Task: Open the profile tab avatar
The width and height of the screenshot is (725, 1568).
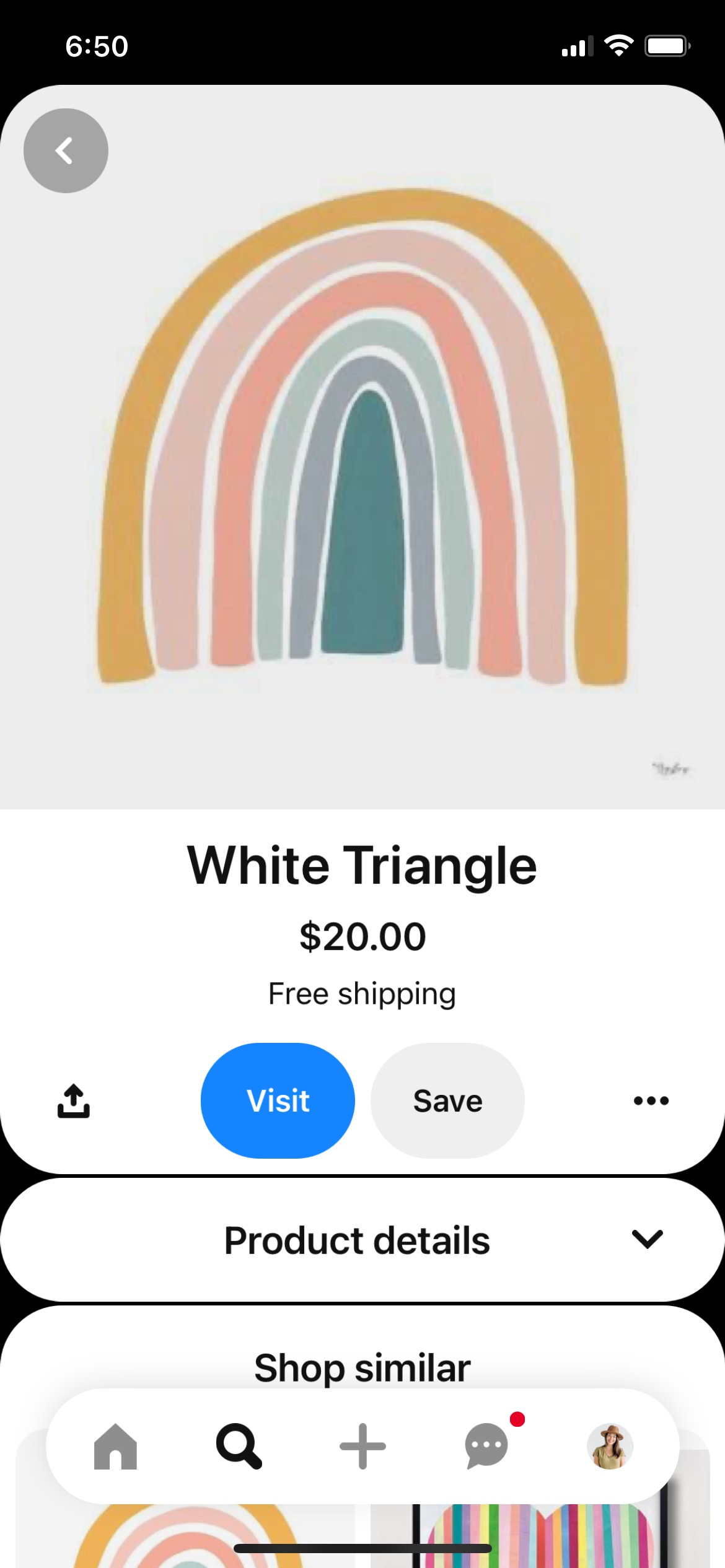Action: (x=610, y=1446)
